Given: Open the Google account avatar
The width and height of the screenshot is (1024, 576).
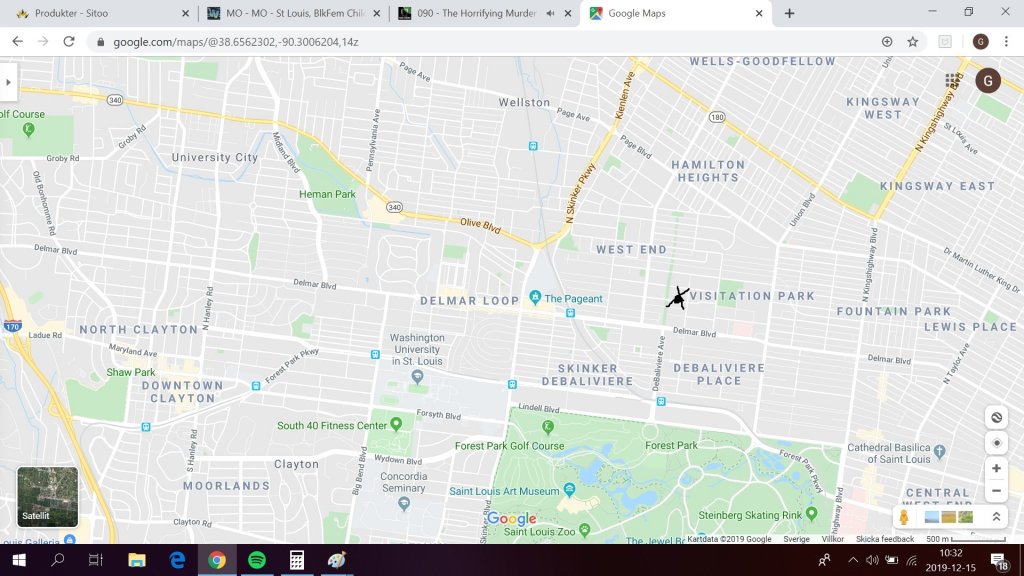Looking at the screenshot, I should [x=988, y=81].
